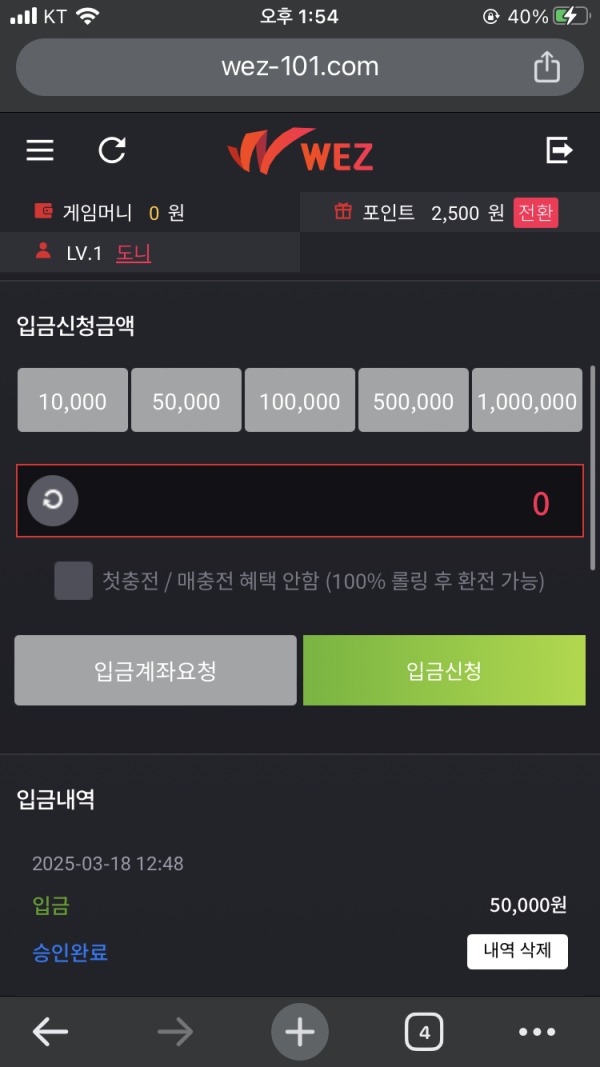Tap the logout icon at top right

(x=559, y=151)
